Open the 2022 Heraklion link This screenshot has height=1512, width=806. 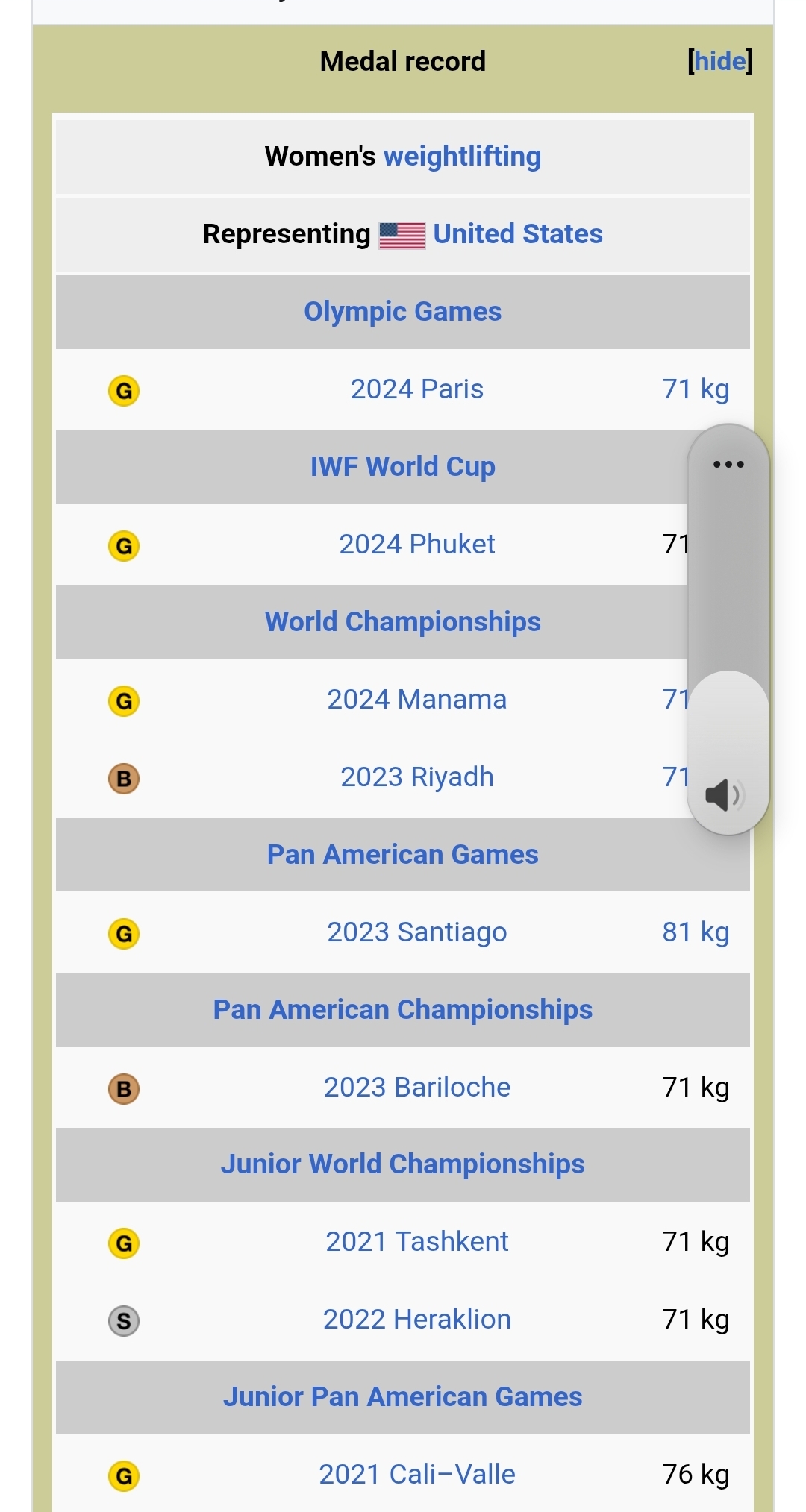click(x=417, y=1320)
